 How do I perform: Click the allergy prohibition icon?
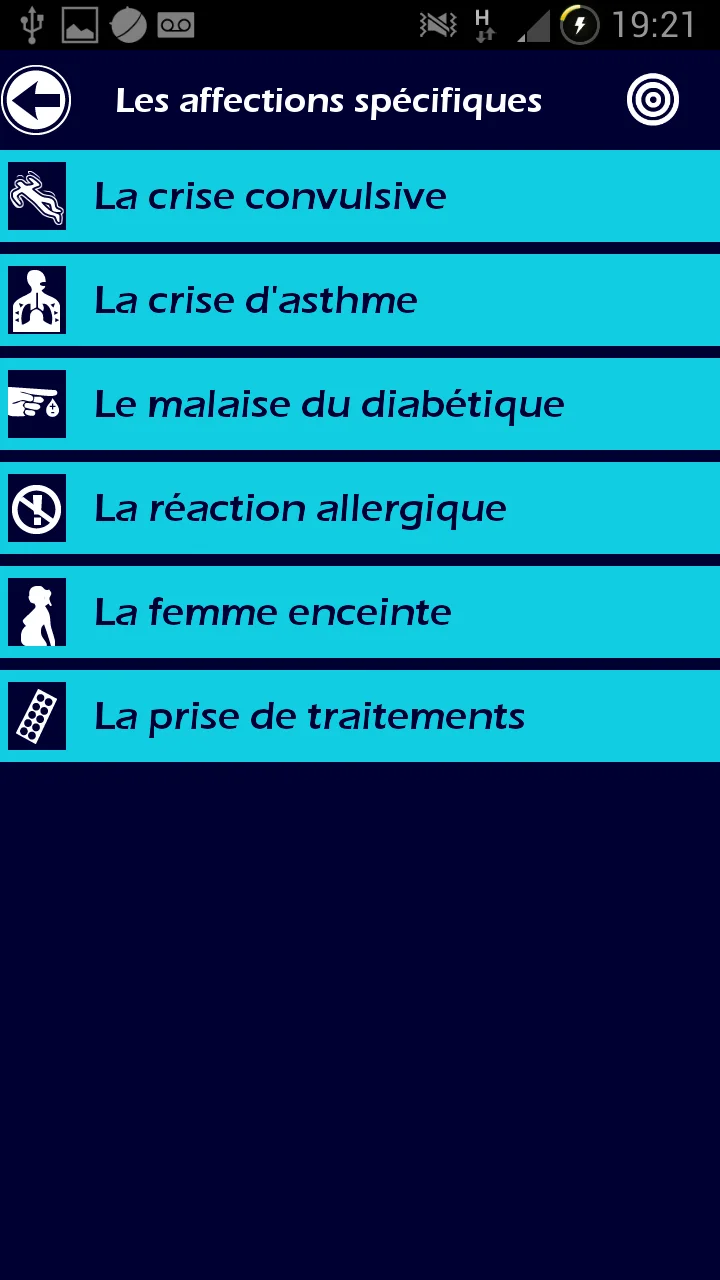pyautogui.click(x=36, y=508)
